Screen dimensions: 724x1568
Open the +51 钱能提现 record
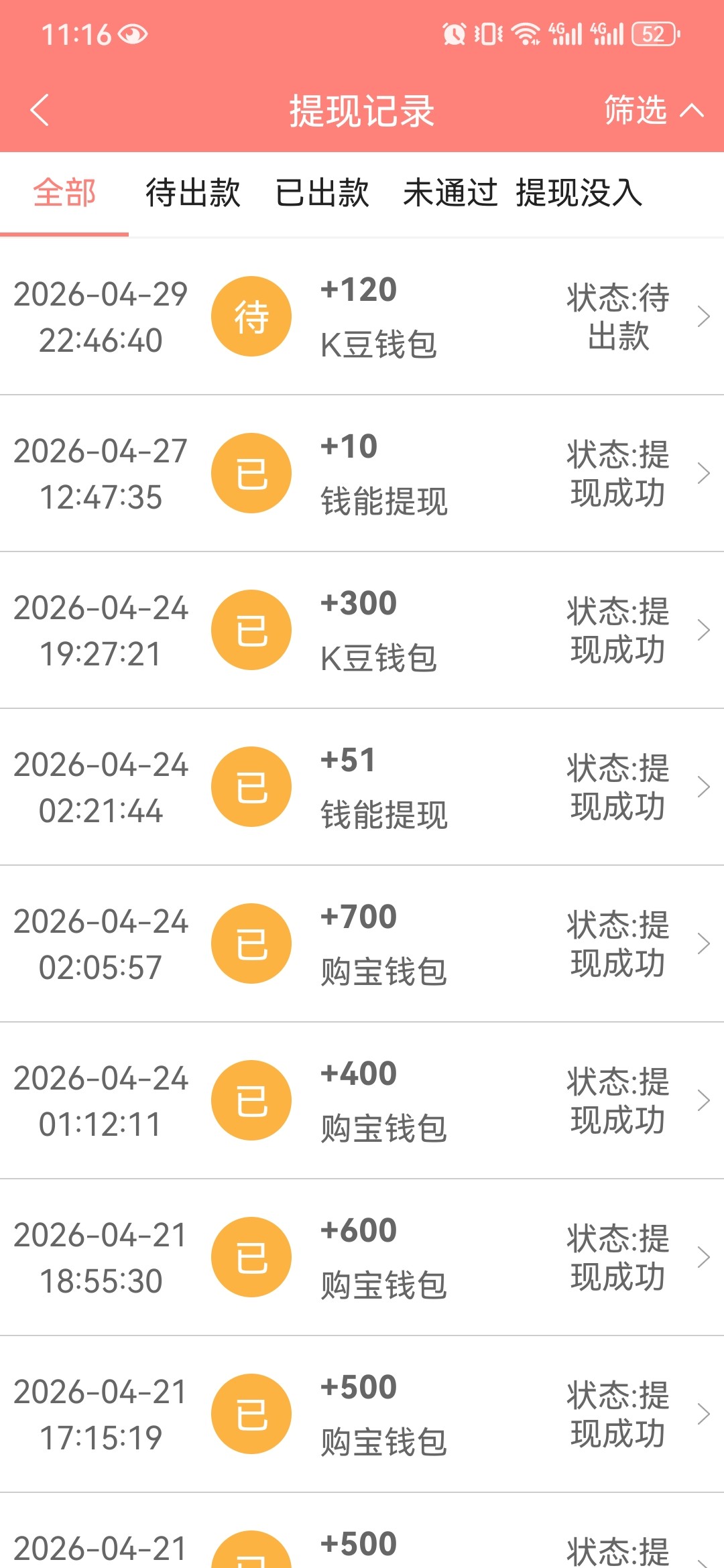pyautogui.click(x=362, y=787)
